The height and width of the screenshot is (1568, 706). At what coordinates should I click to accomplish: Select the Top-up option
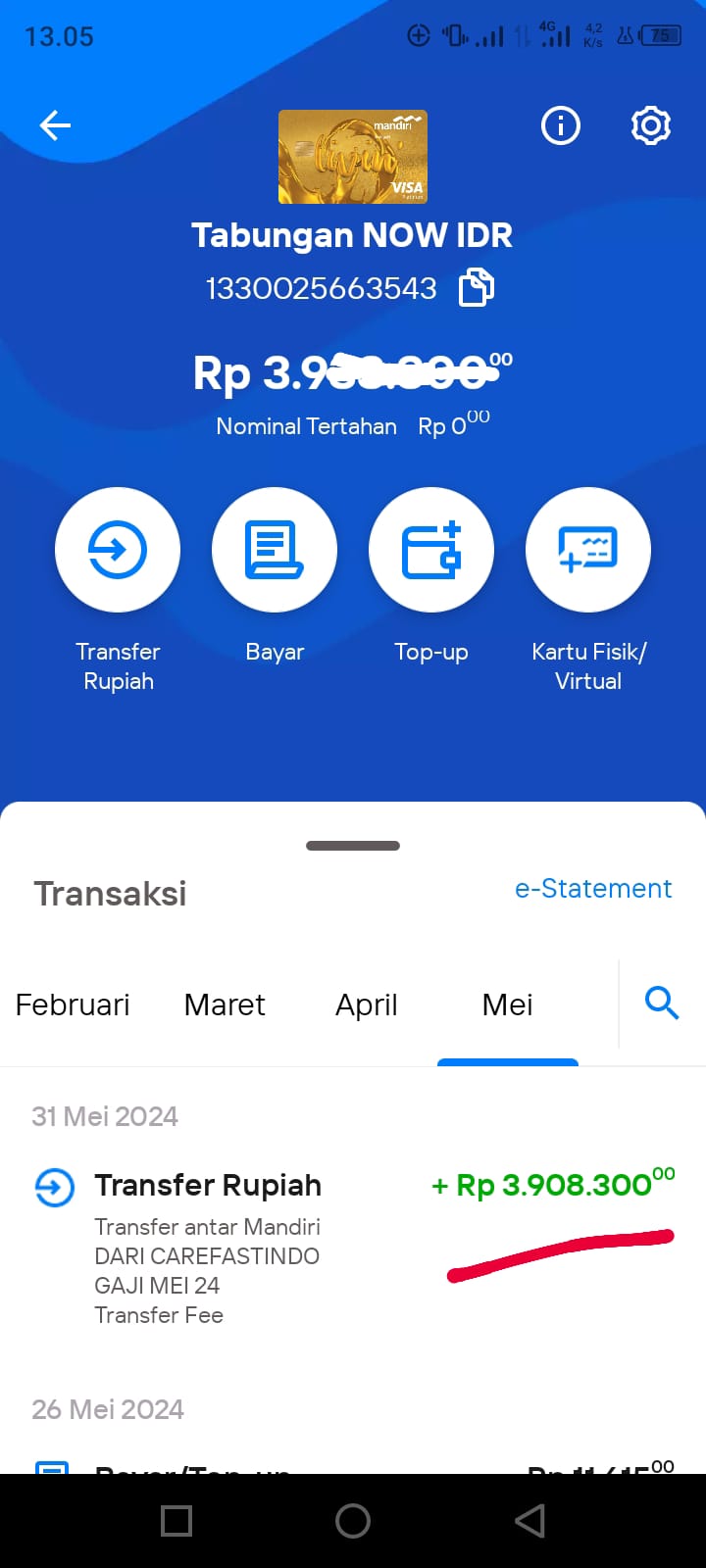[431, 550]
